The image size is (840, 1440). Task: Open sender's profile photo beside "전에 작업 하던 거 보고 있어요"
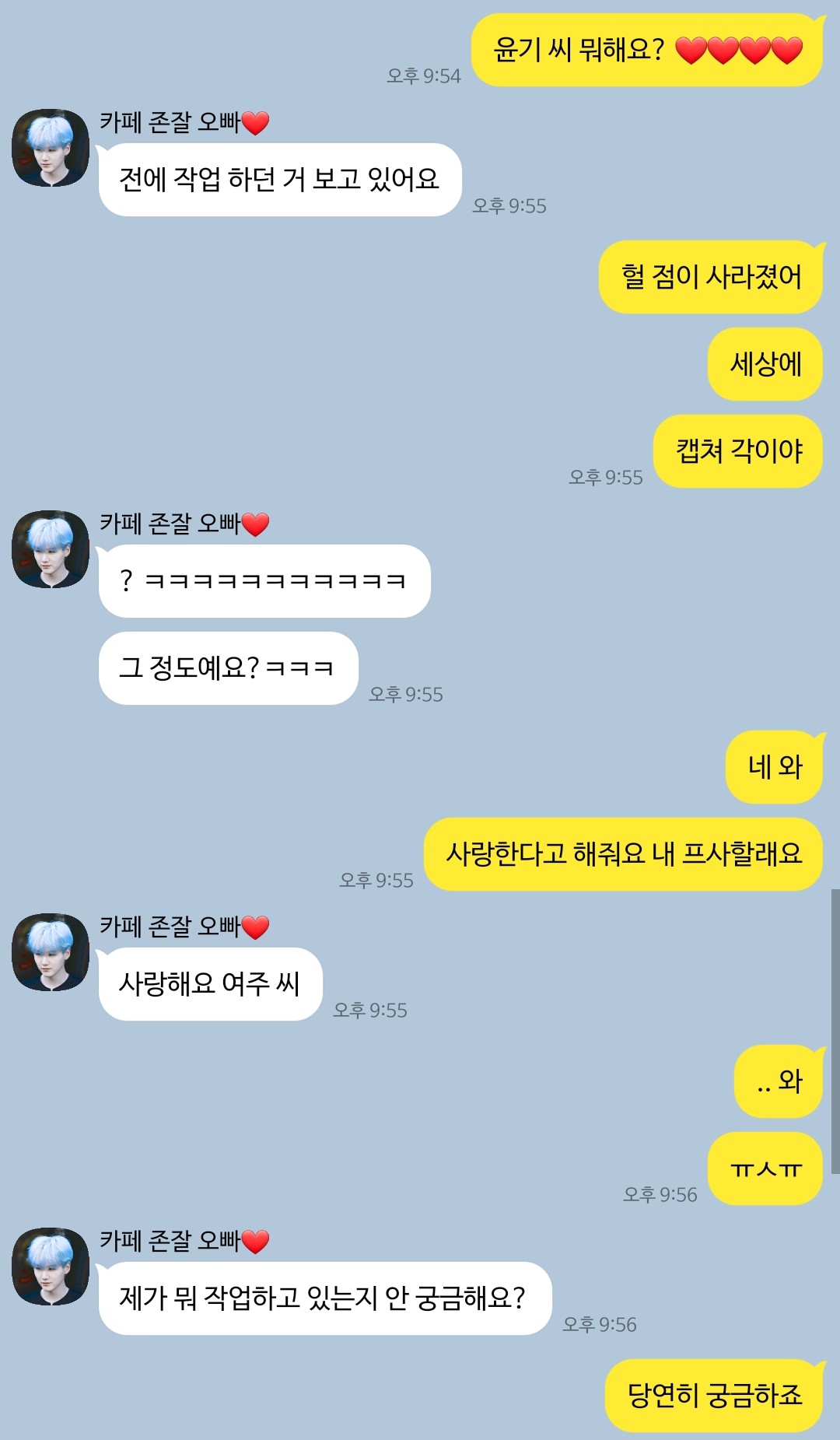pos(51,148)
